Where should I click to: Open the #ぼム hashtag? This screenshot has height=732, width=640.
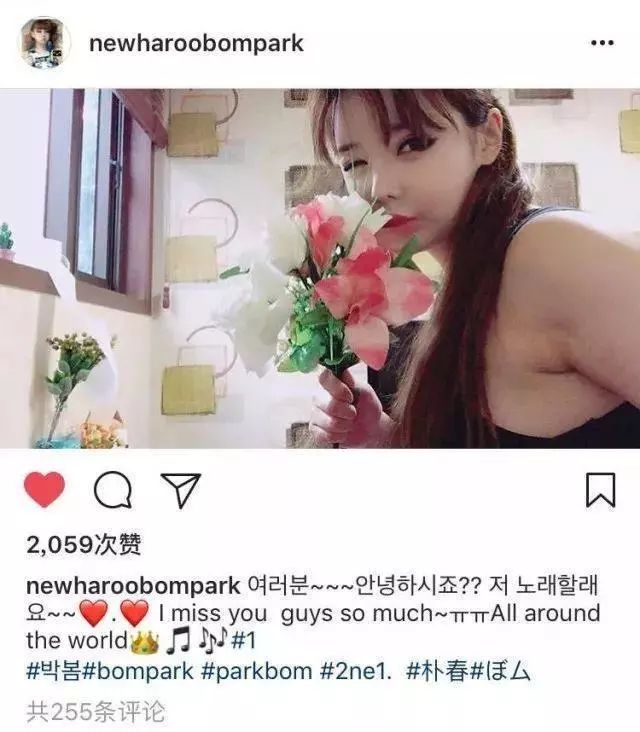point(504,671)
